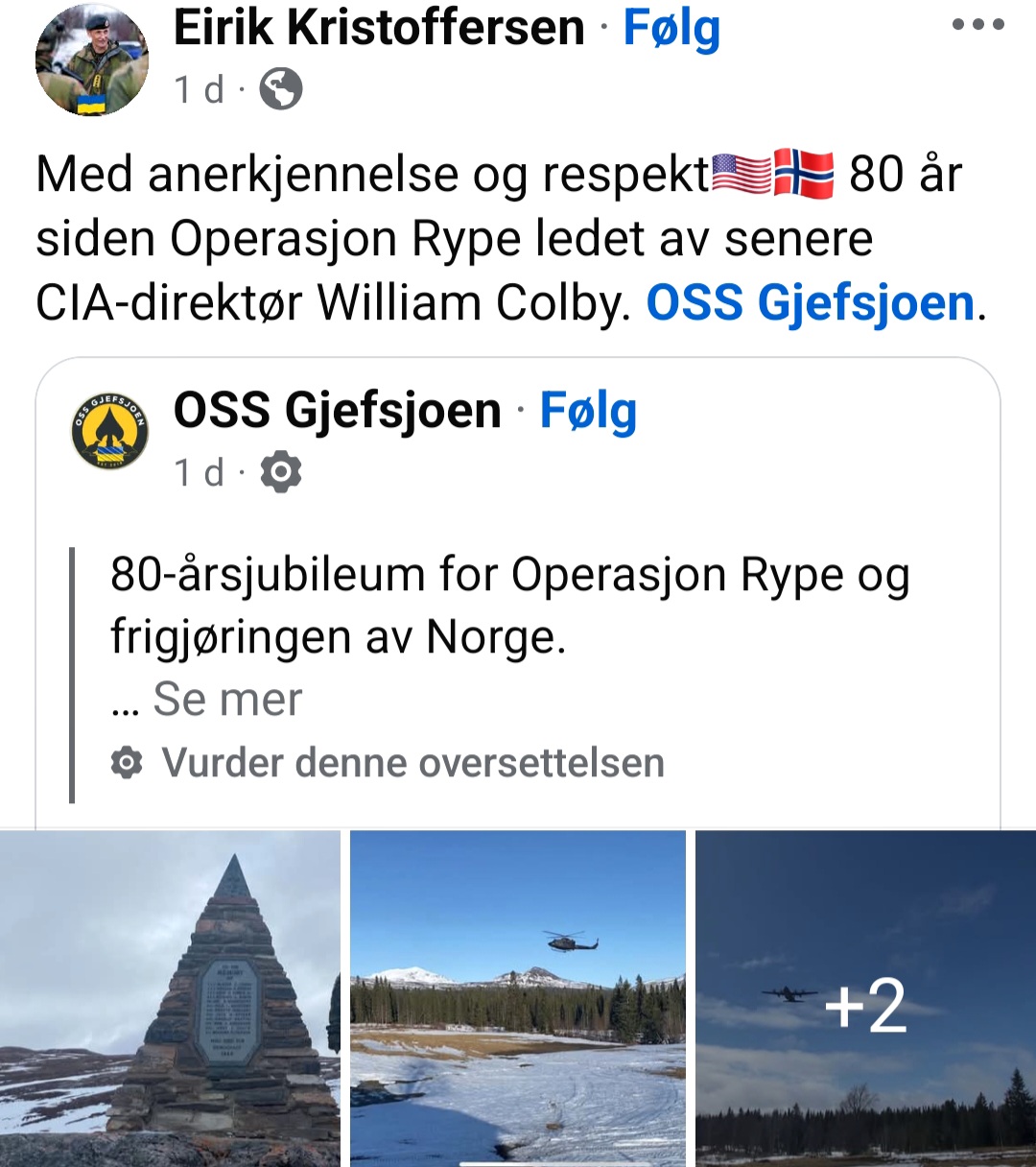Open the stone pyramid monument photo

coord(170,998)
